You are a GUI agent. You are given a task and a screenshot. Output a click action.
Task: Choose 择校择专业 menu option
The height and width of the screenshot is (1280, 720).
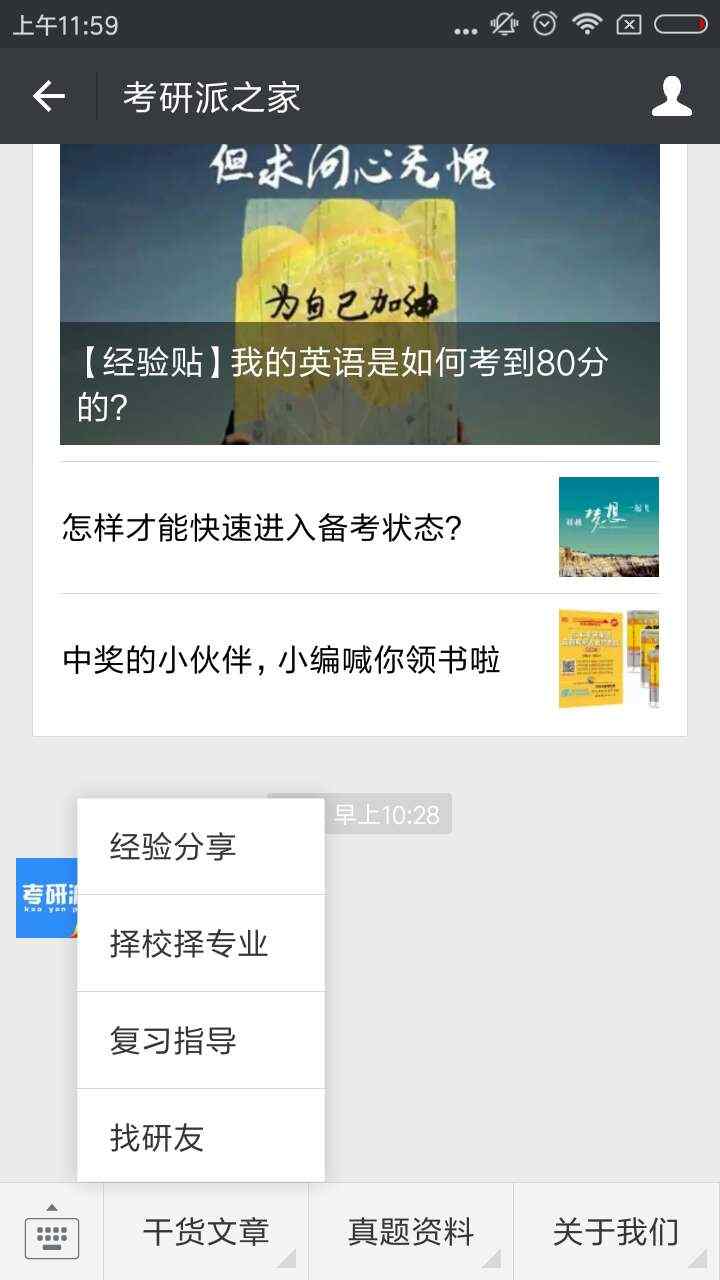click(201, 943)
